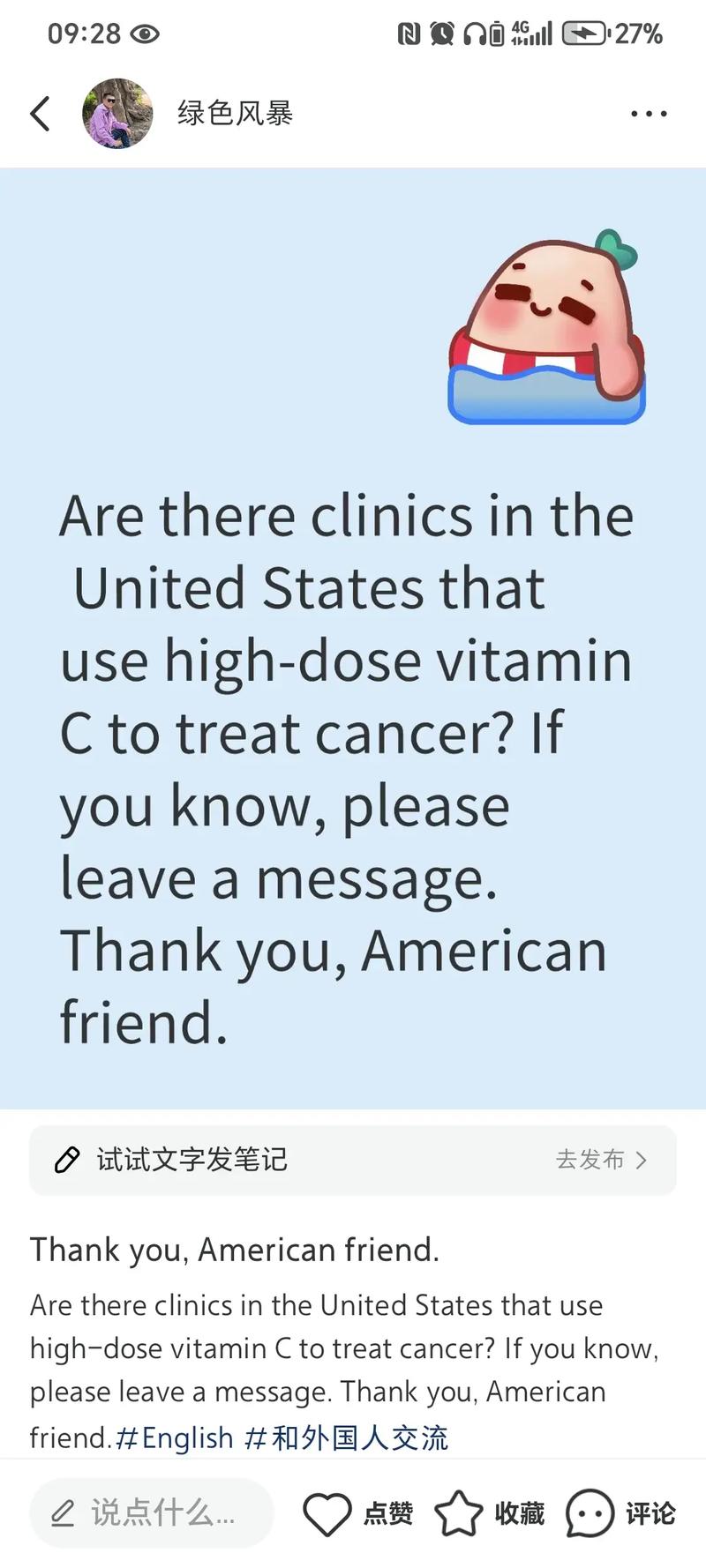
Task: Tap the #English hashtag link
Action: point(176,1437)
